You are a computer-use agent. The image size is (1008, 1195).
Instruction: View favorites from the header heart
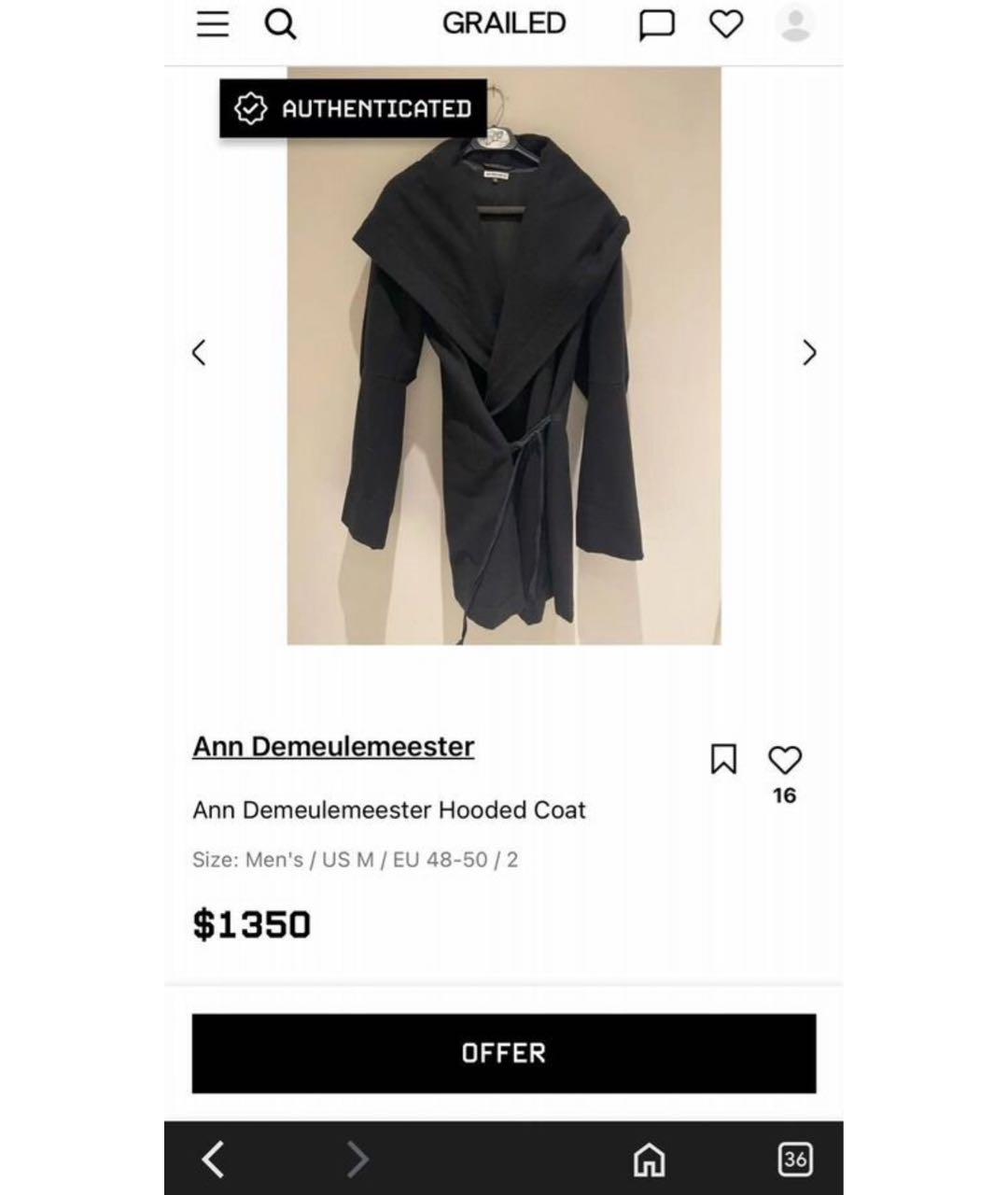pos(726,24)
